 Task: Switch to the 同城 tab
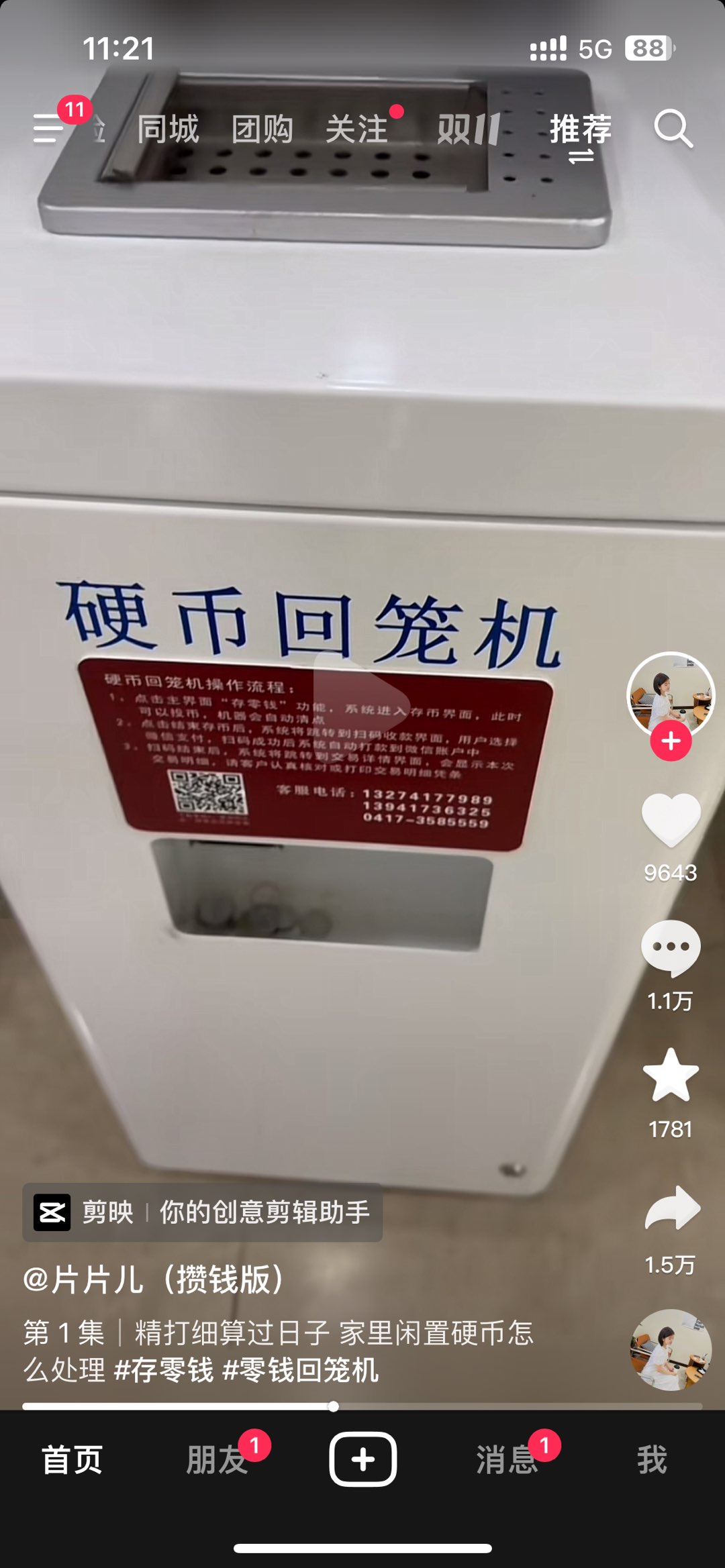[168, 129]
